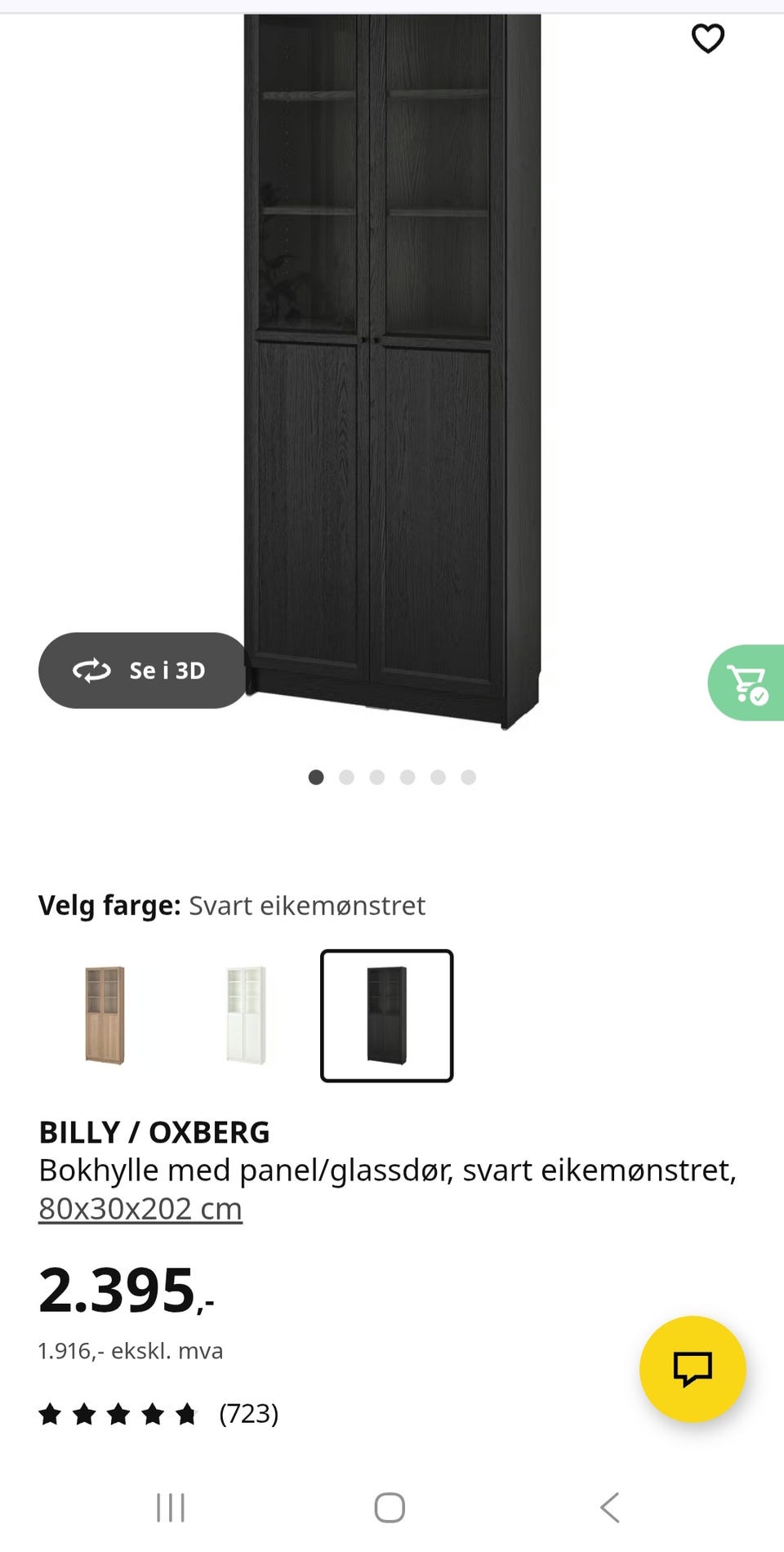The width and height of the screenshot is (784, 1552).
Task: Tap the checkmark on the cart icon
Action: click(x=759, y=697)
